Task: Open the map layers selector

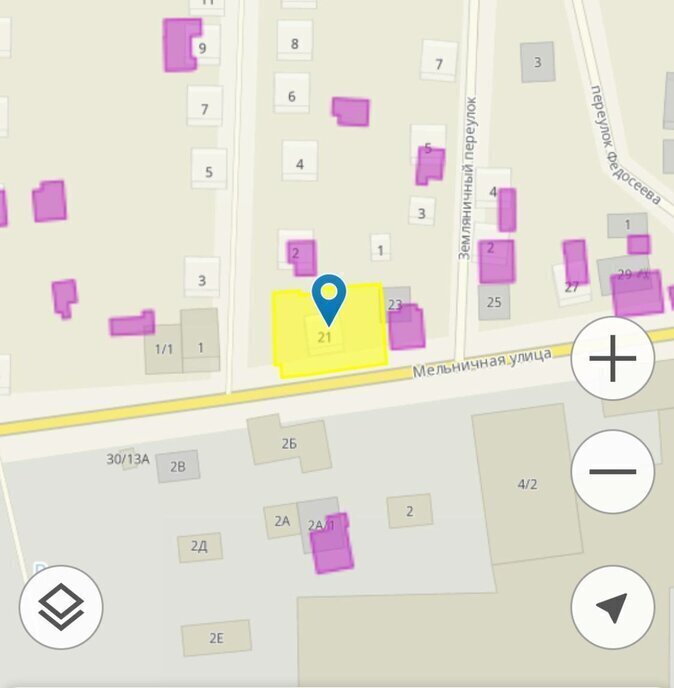Action: point(61,607)
